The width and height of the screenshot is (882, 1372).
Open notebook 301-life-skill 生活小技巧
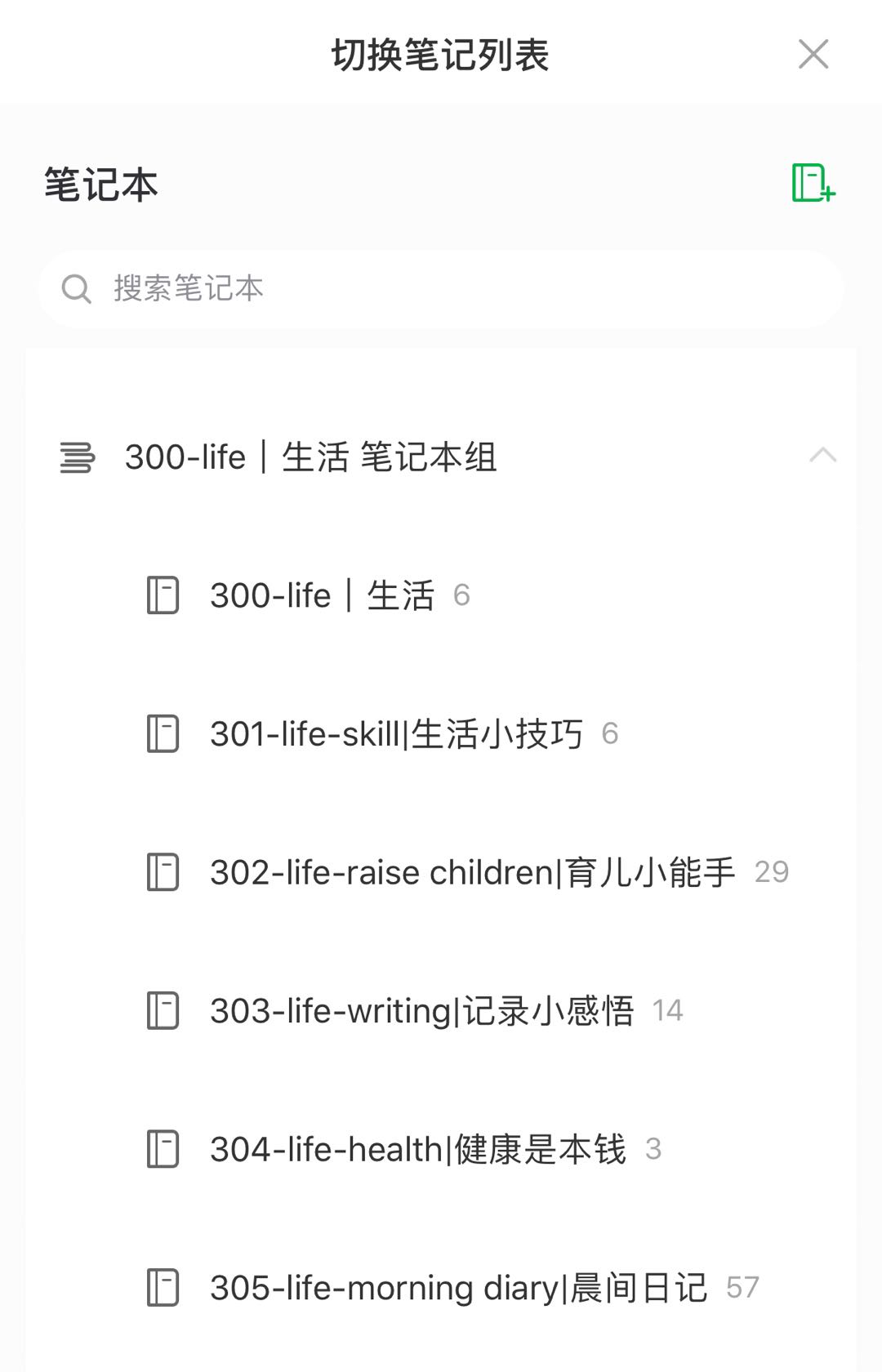pyautogui.click(x=396, y=733)
